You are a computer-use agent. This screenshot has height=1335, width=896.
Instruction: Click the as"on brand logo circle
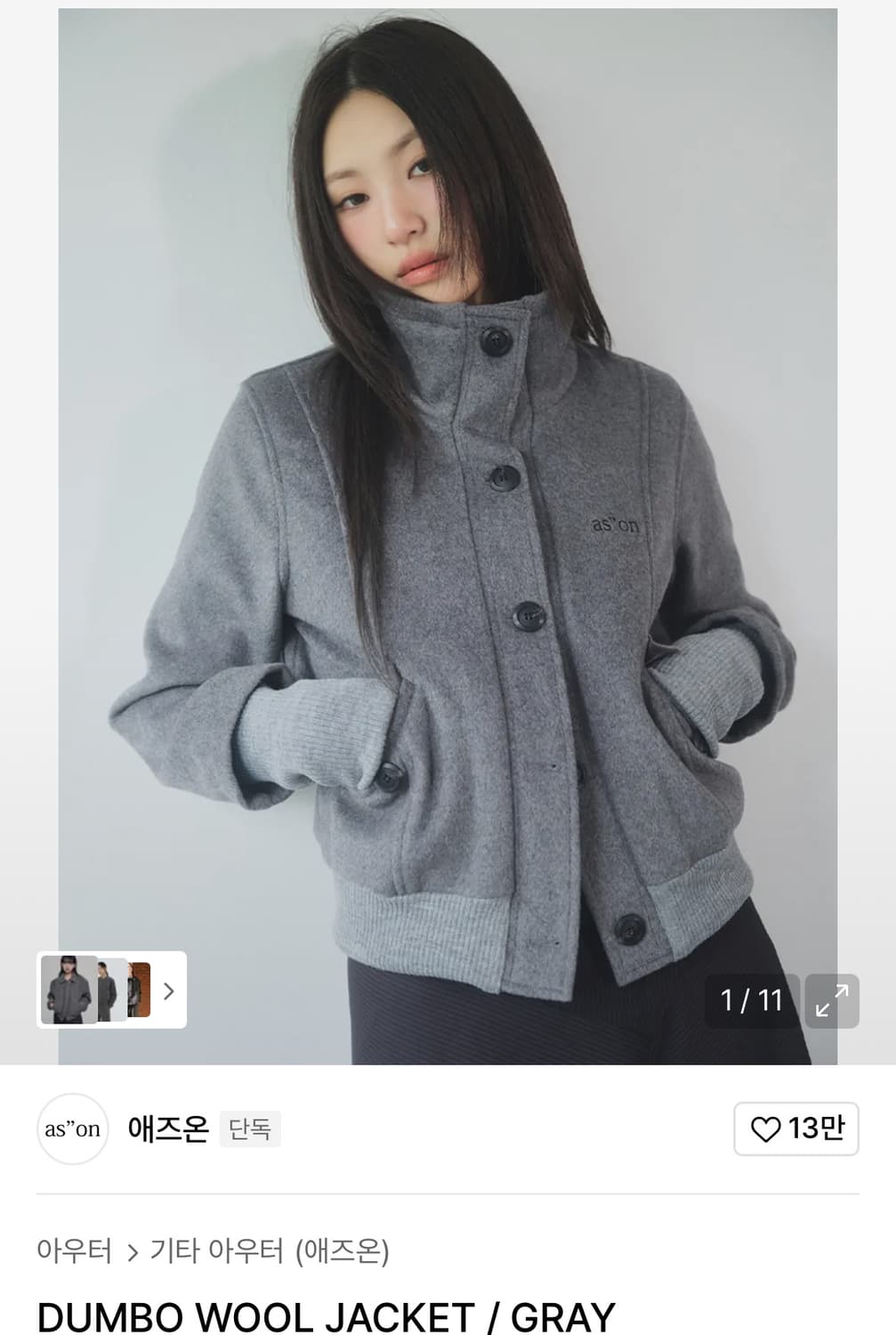point(72,1129)
